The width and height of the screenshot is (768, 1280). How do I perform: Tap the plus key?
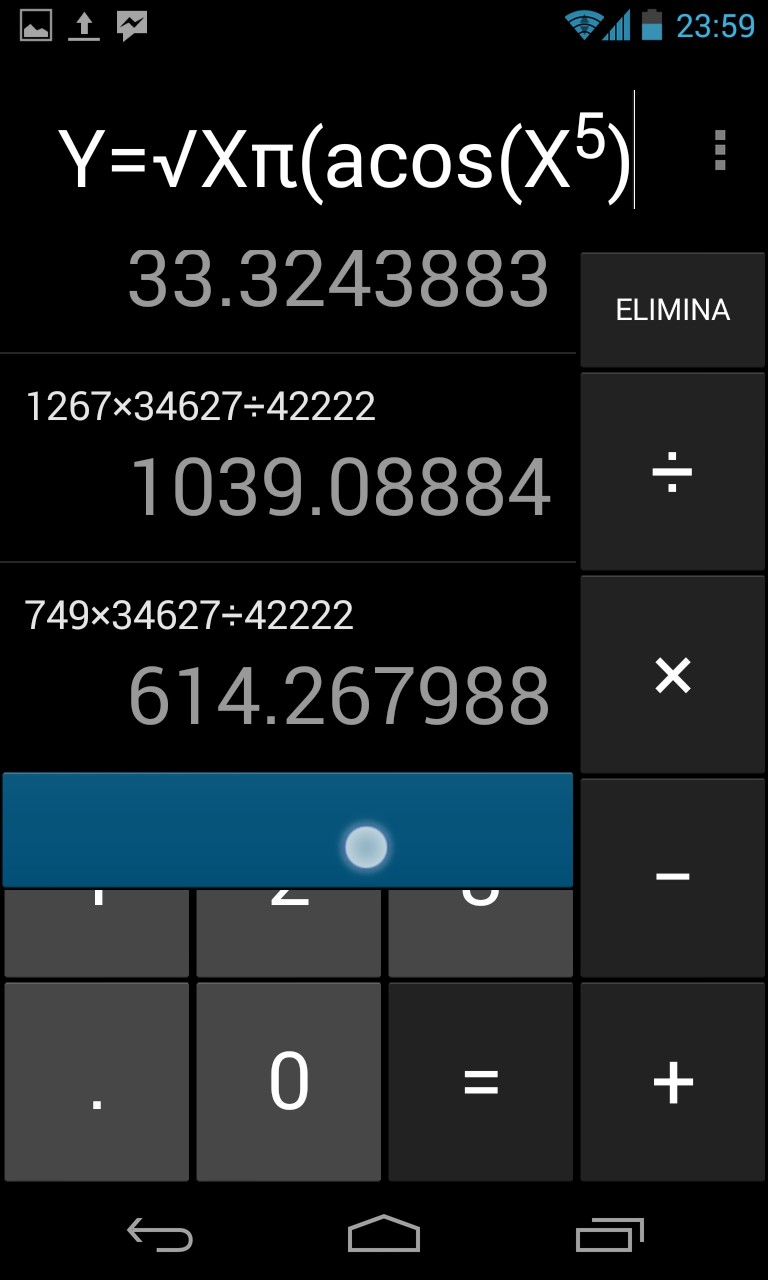672,1081
